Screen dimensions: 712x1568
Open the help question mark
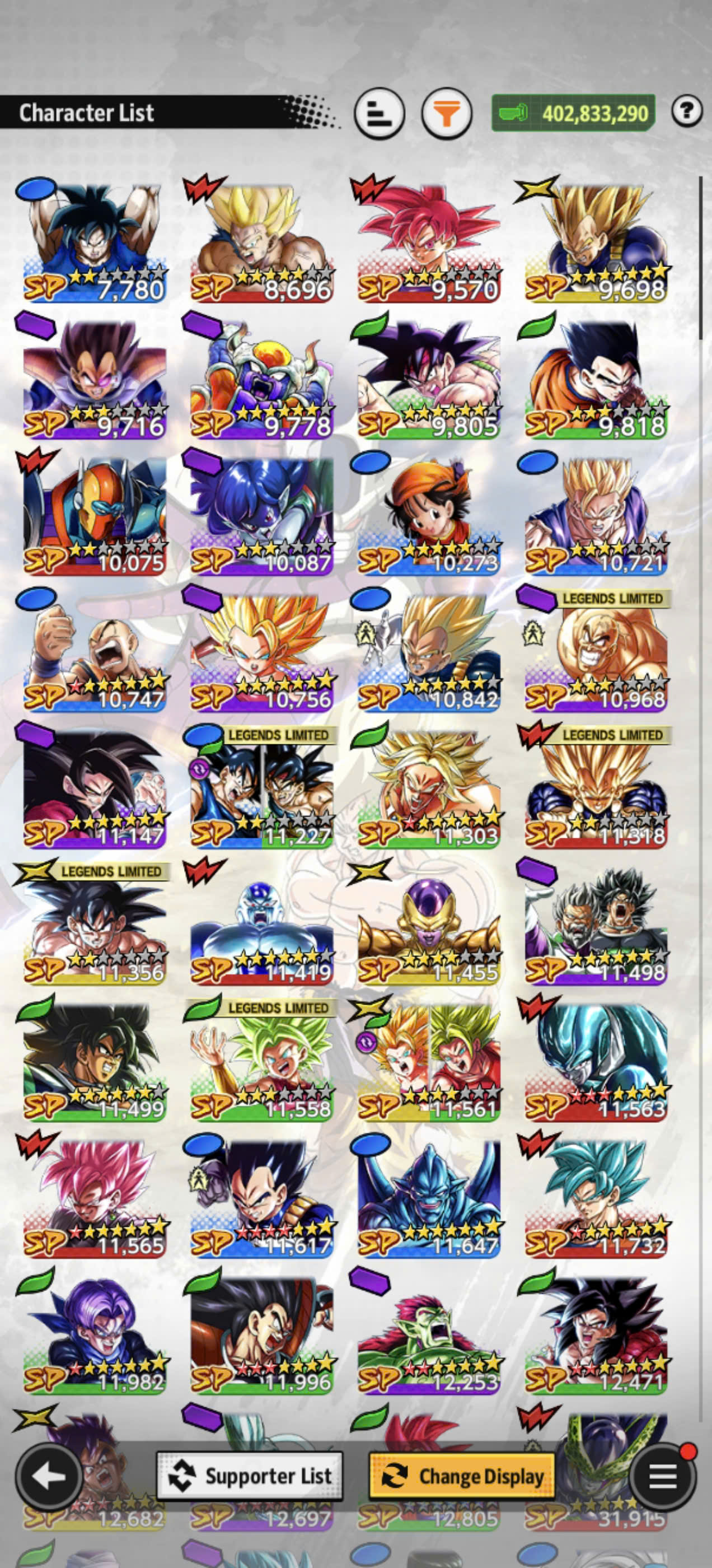(687, 111)
